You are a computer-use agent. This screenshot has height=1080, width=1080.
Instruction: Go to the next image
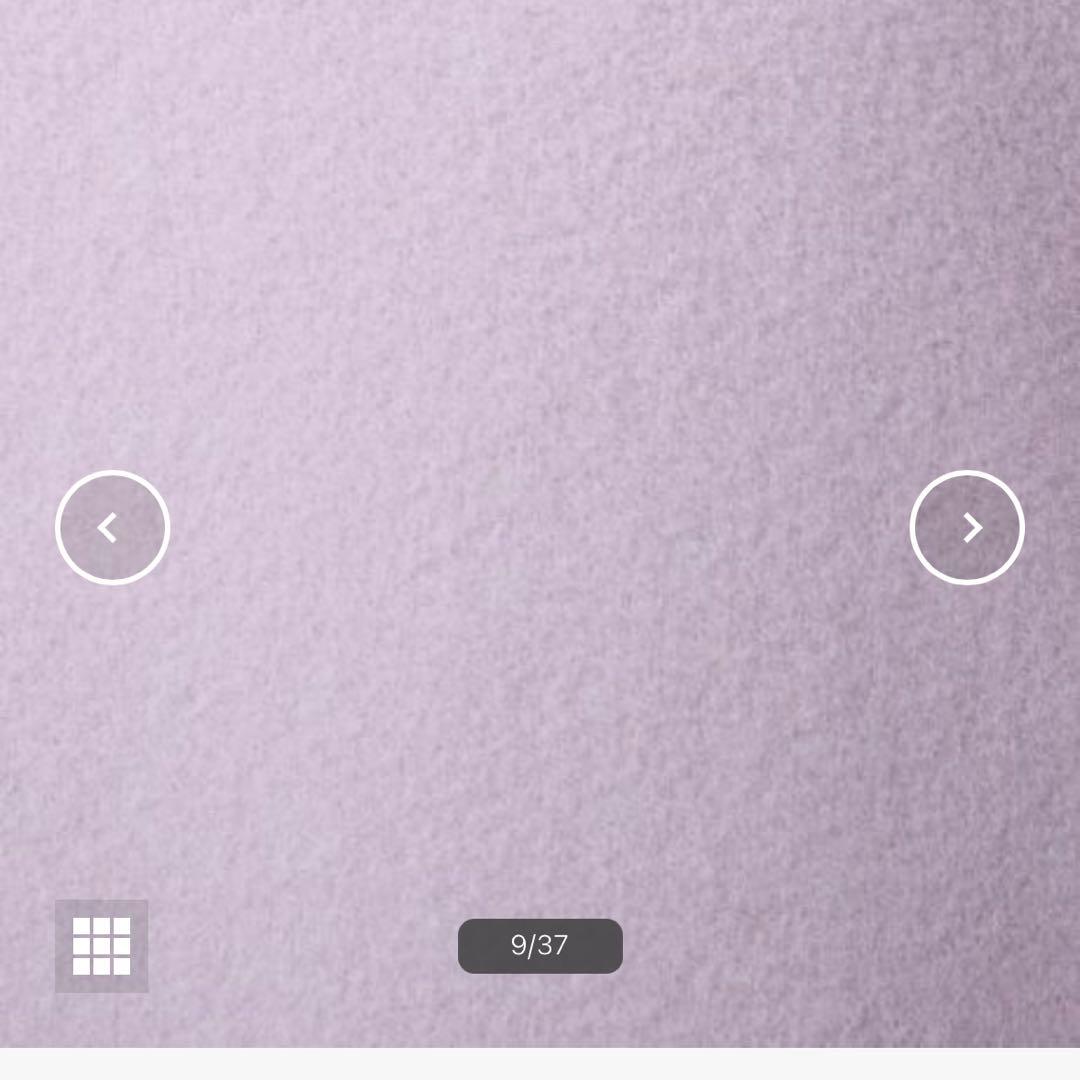(967, 527)
